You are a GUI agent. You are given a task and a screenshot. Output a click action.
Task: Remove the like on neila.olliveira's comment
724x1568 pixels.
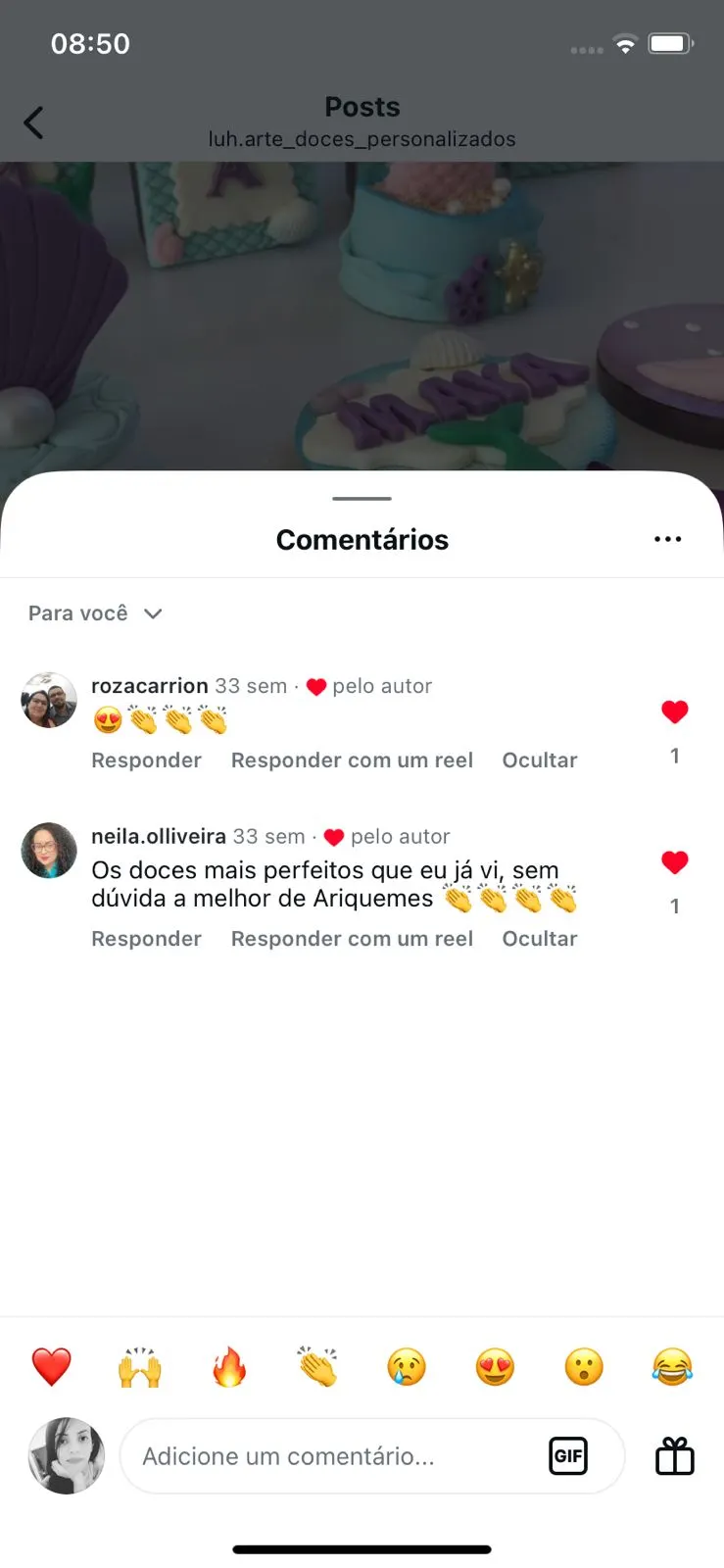[x=674, y=862]
